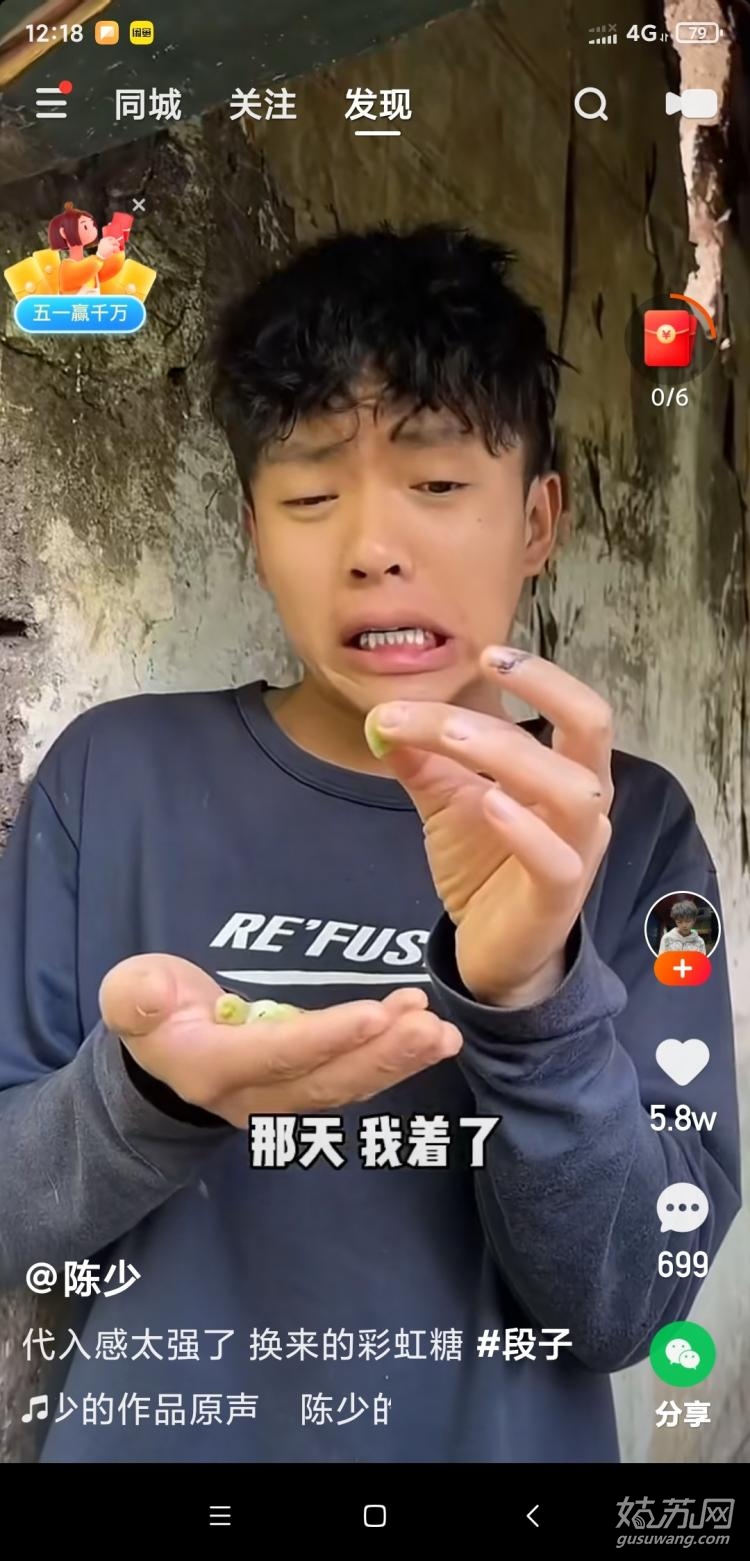Go to the system home screen
Image resolution: width=750 pixels, height=1561 pixels.
pyautogui.click(x=375, y=1516)
